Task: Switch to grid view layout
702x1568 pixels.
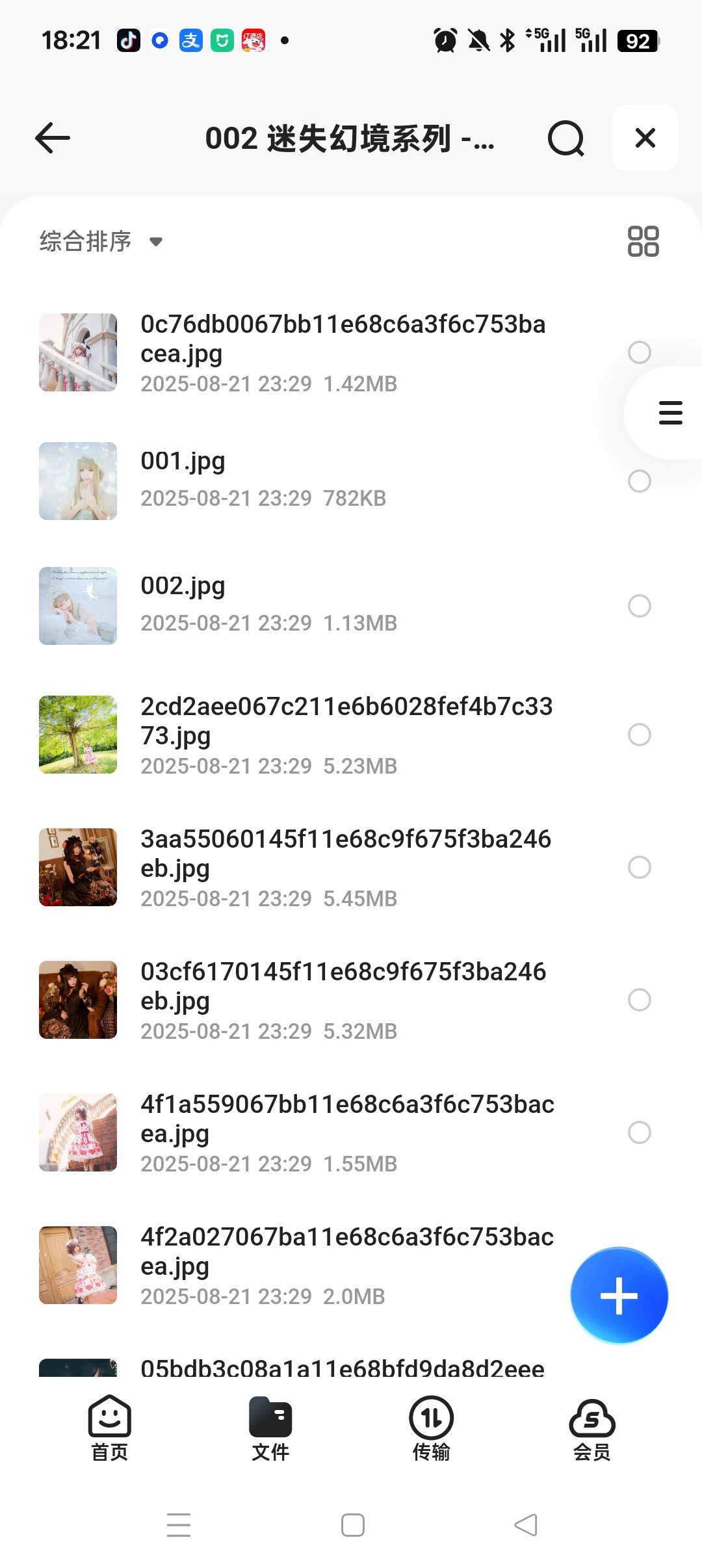Action: tap(643, 242)
